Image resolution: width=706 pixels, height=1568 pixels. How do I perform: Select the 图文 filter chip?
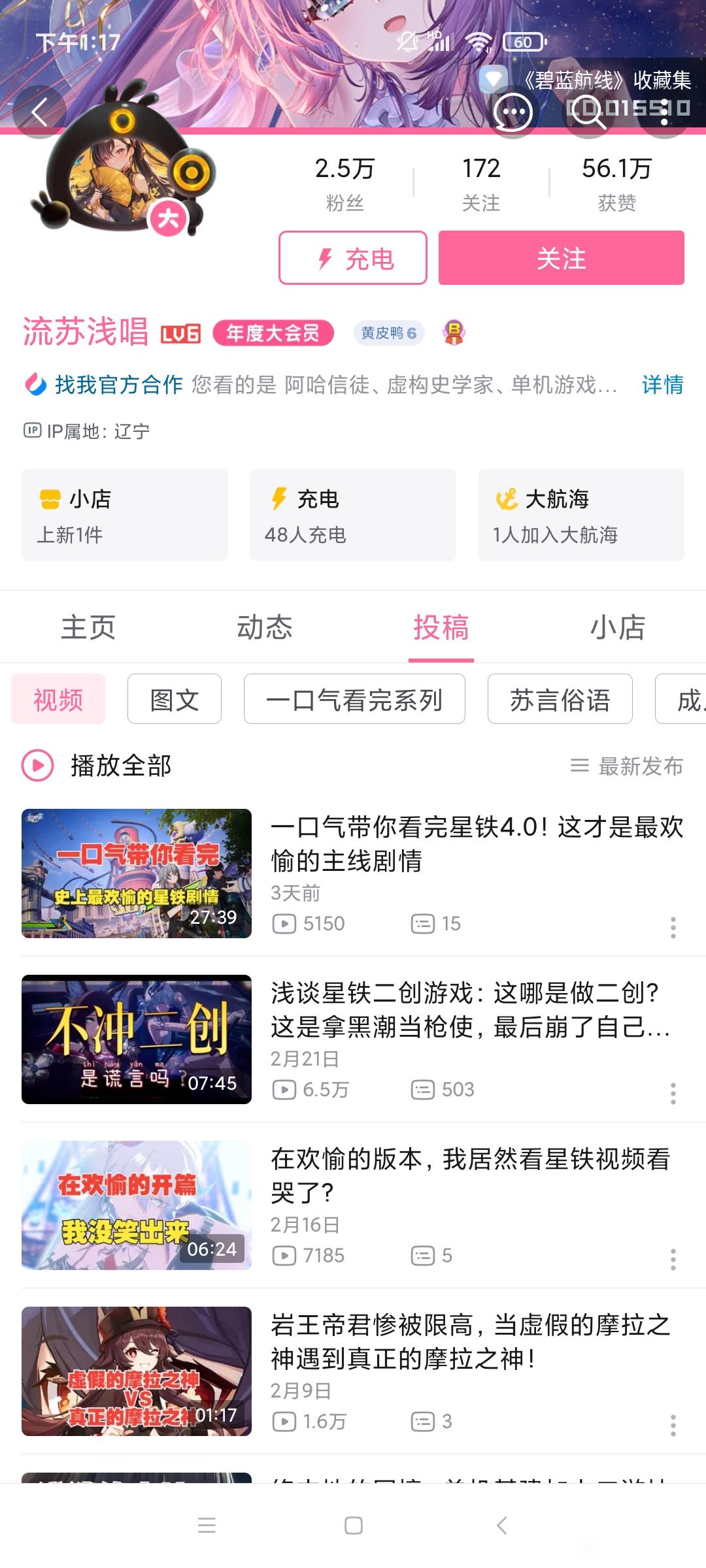coord(175,700)
